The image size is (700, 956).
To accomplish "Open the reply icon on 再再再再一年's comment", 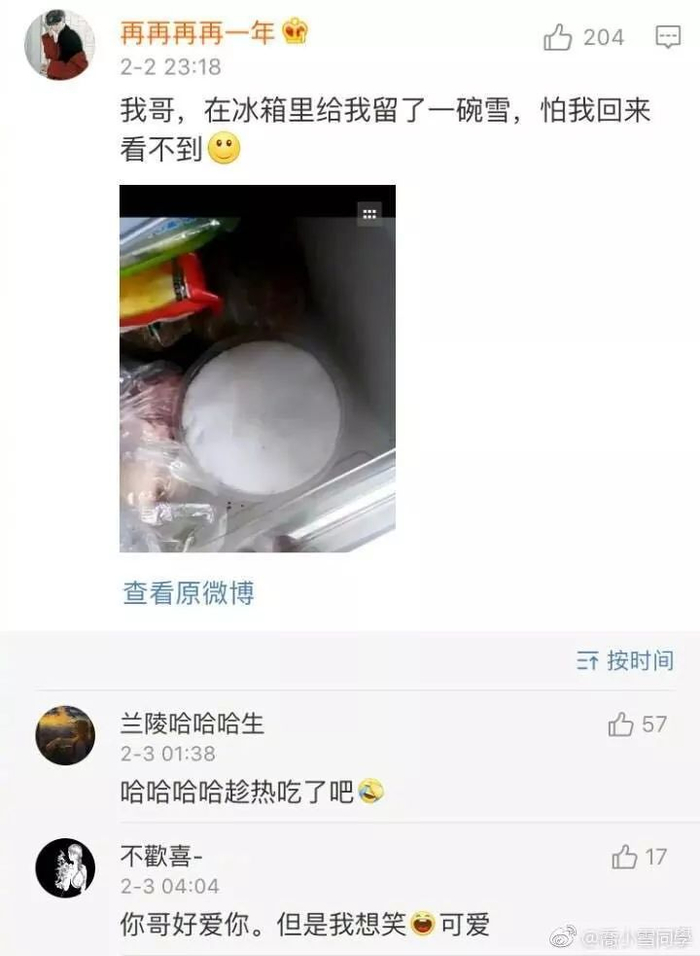I will pyautogui.click(x=667, y=38).
